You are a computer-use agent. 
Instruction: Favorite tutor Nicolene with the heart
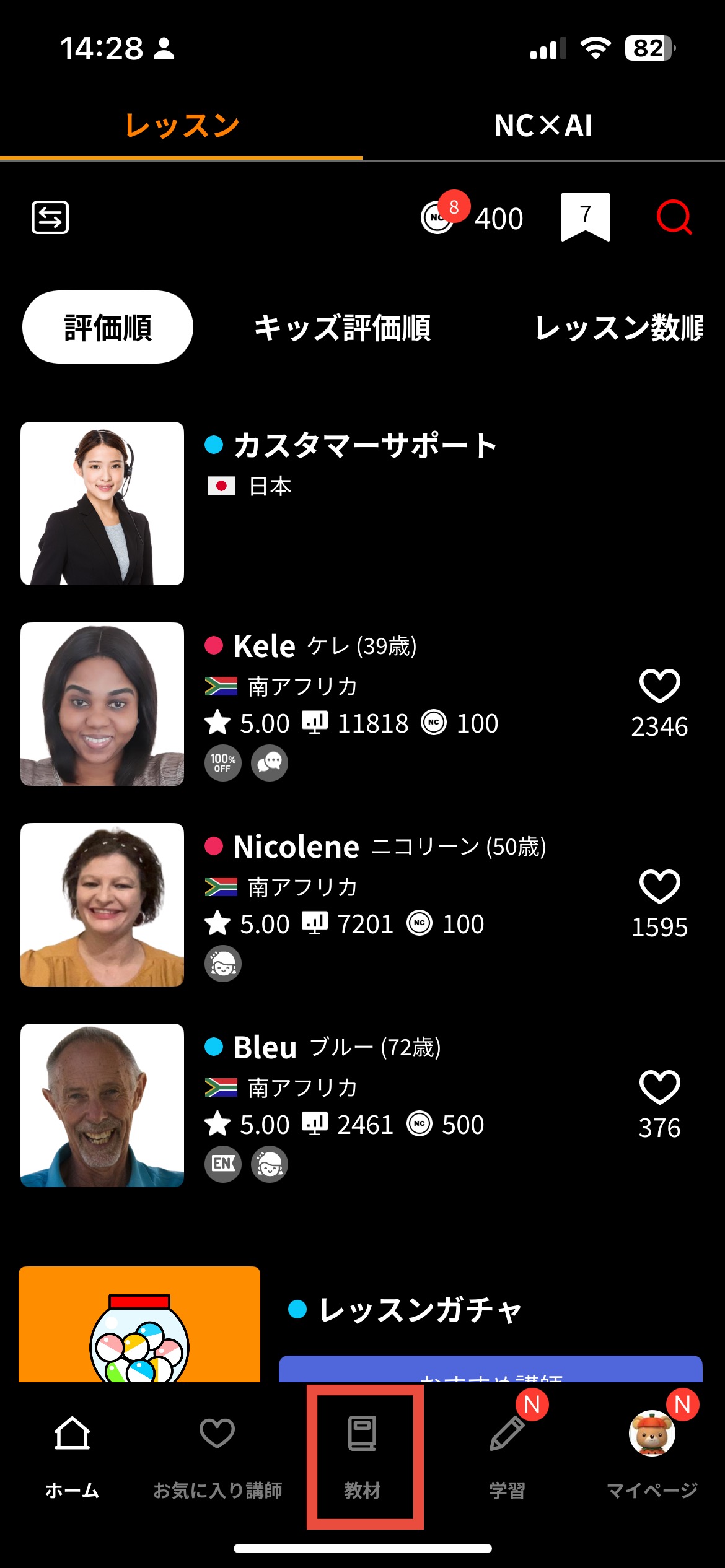(x=659, y=887)
